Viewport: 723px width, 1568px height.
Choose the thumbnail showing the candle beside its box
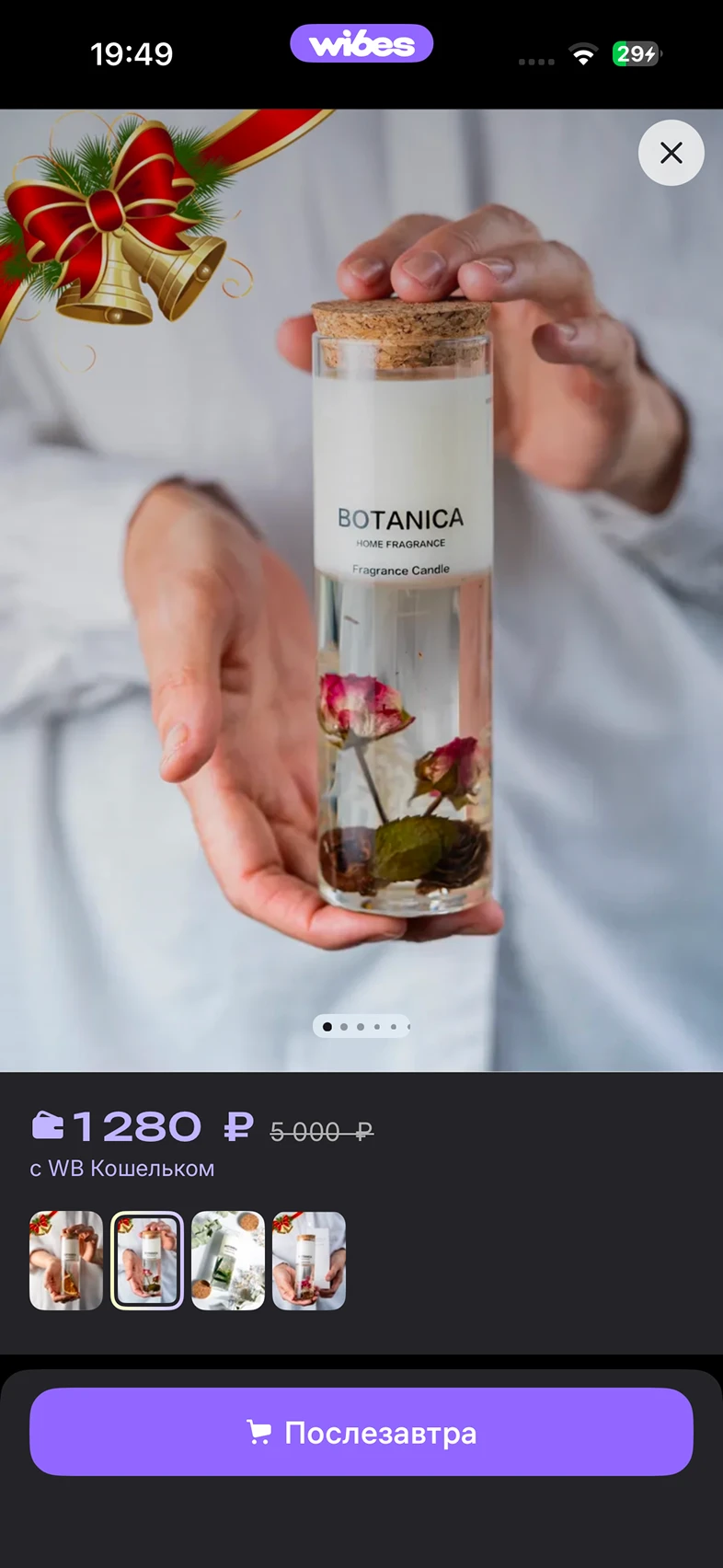[309, 1261]
